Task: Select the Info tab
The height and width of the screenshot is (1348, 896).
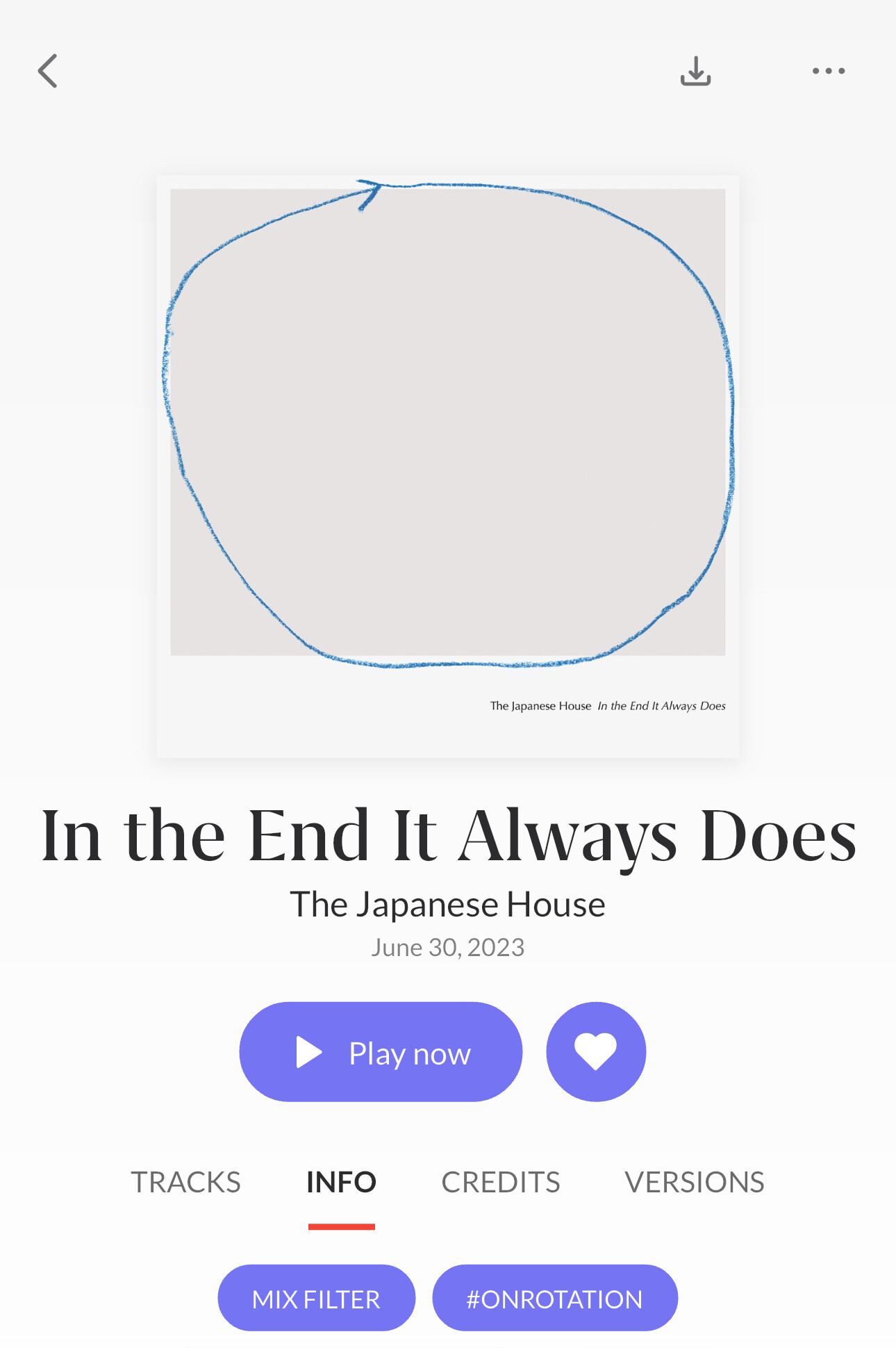Action: (341, 1182)
